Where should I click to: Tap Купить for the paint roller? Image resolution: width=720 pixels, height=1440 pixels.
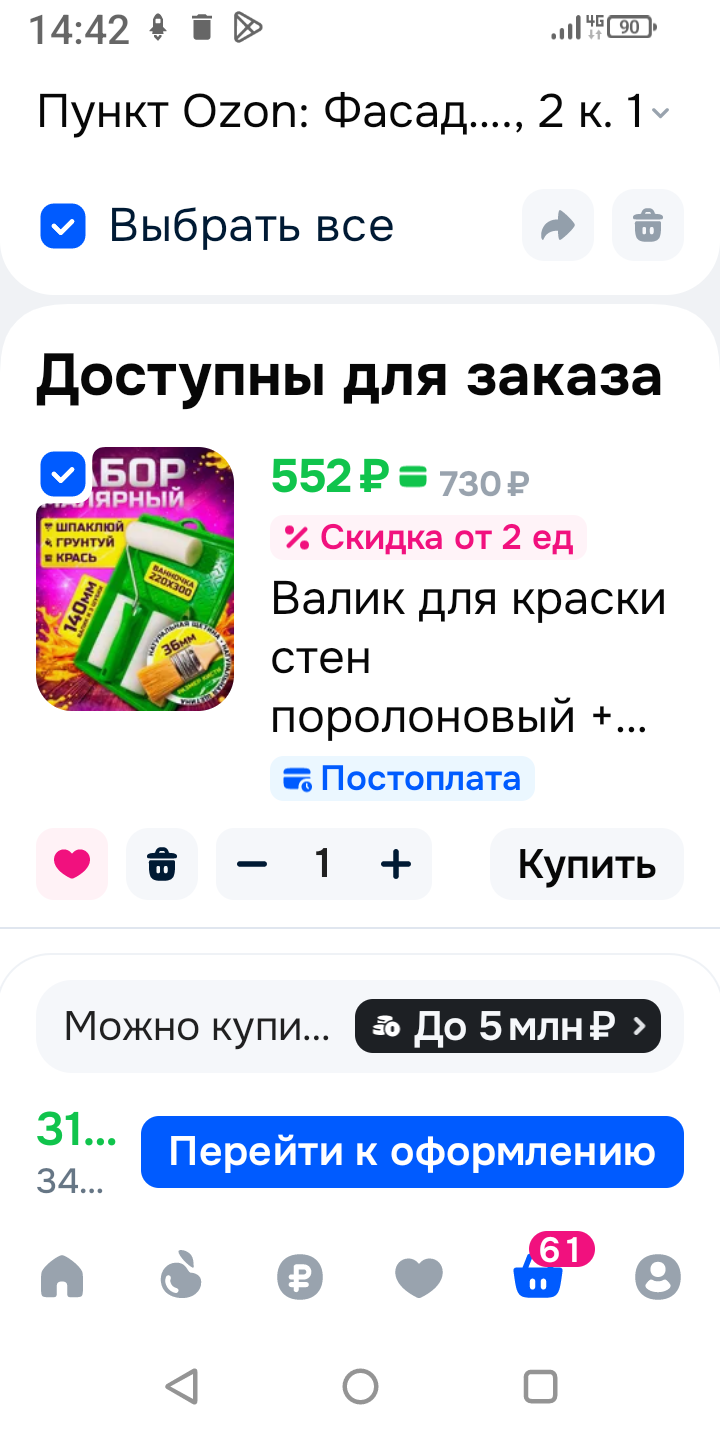586,864
